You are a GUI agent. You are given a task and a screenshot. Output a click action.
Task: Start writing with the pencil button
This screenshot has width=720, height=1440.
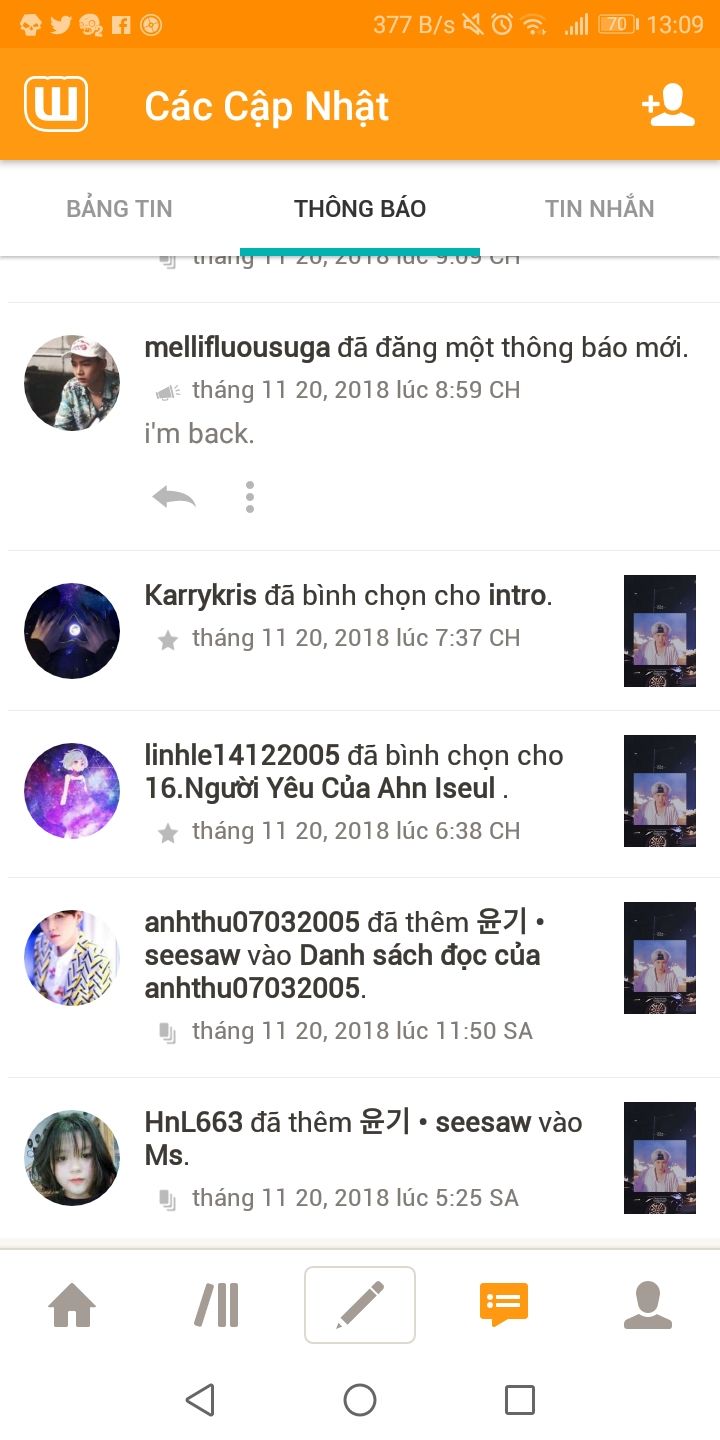click(x=360, y=1305)
